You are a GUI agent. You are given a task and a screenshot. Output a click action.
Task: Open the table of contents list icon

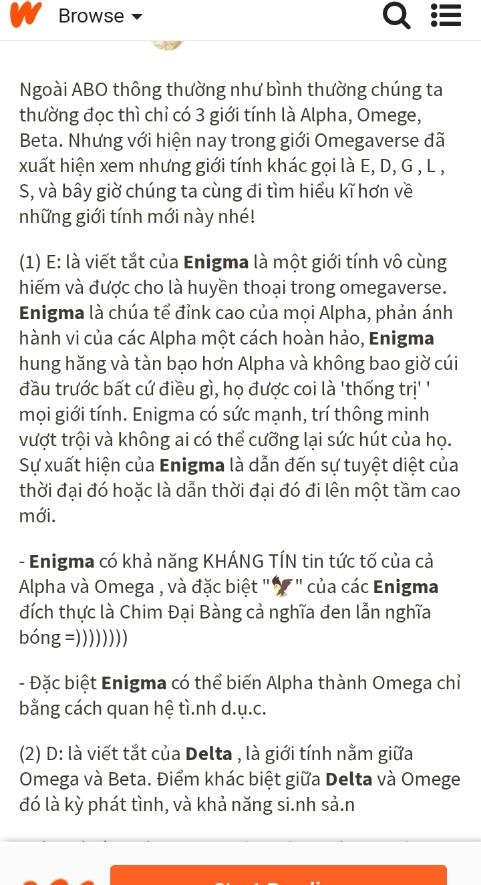[446, 15]
